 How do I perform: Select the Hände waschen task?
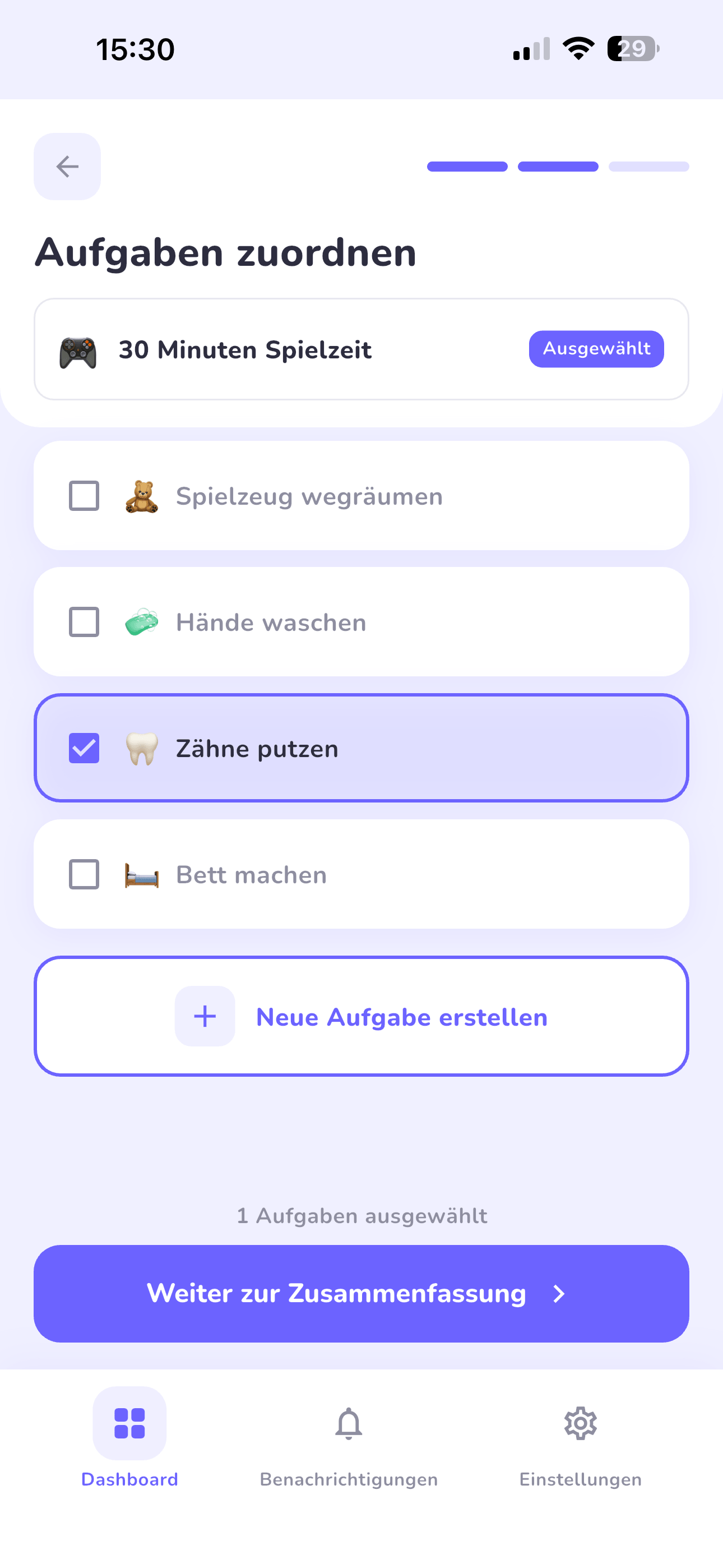[84, 621]
